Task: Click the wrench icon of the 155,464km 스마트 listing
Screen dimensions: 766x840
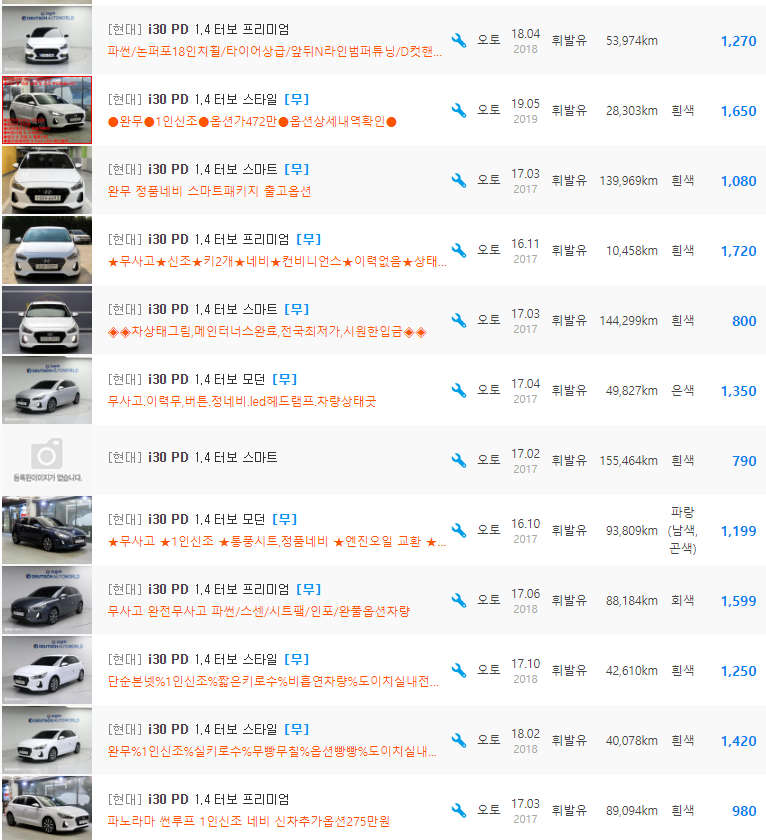Action: click(x=459, y=459)
